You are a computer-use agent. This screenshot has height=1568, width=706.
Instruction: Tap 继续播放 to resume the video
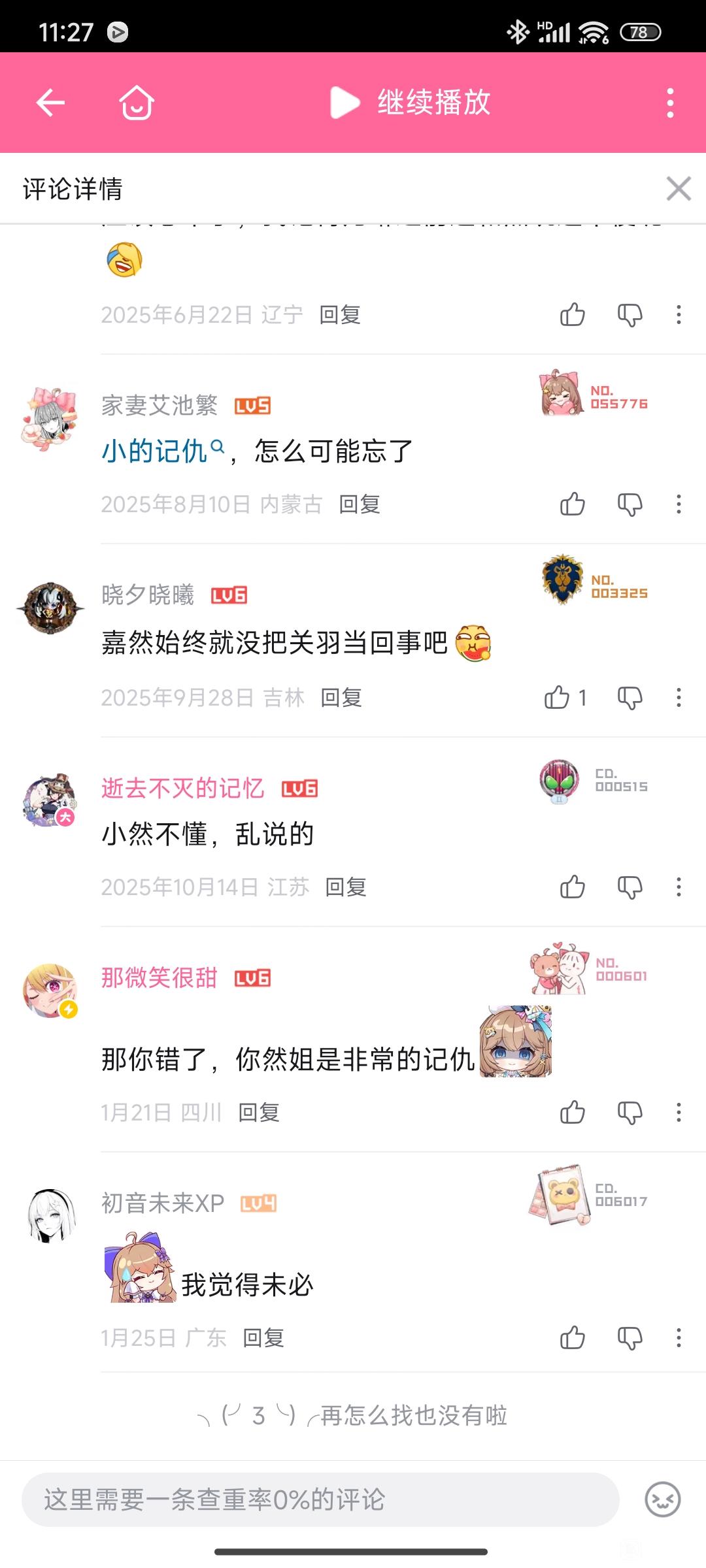pos(410,103)
